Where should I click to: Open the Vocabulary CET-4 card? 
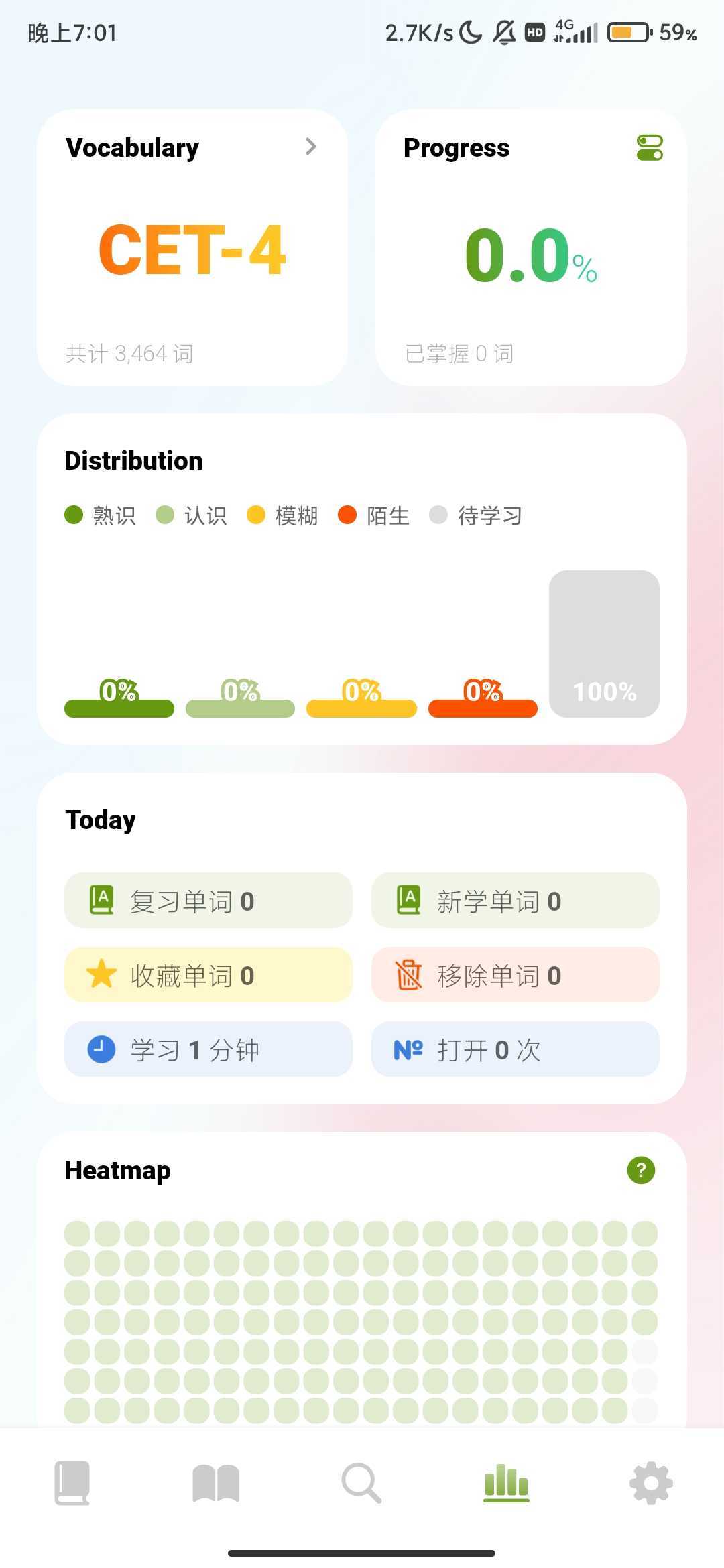coord(192,247)
